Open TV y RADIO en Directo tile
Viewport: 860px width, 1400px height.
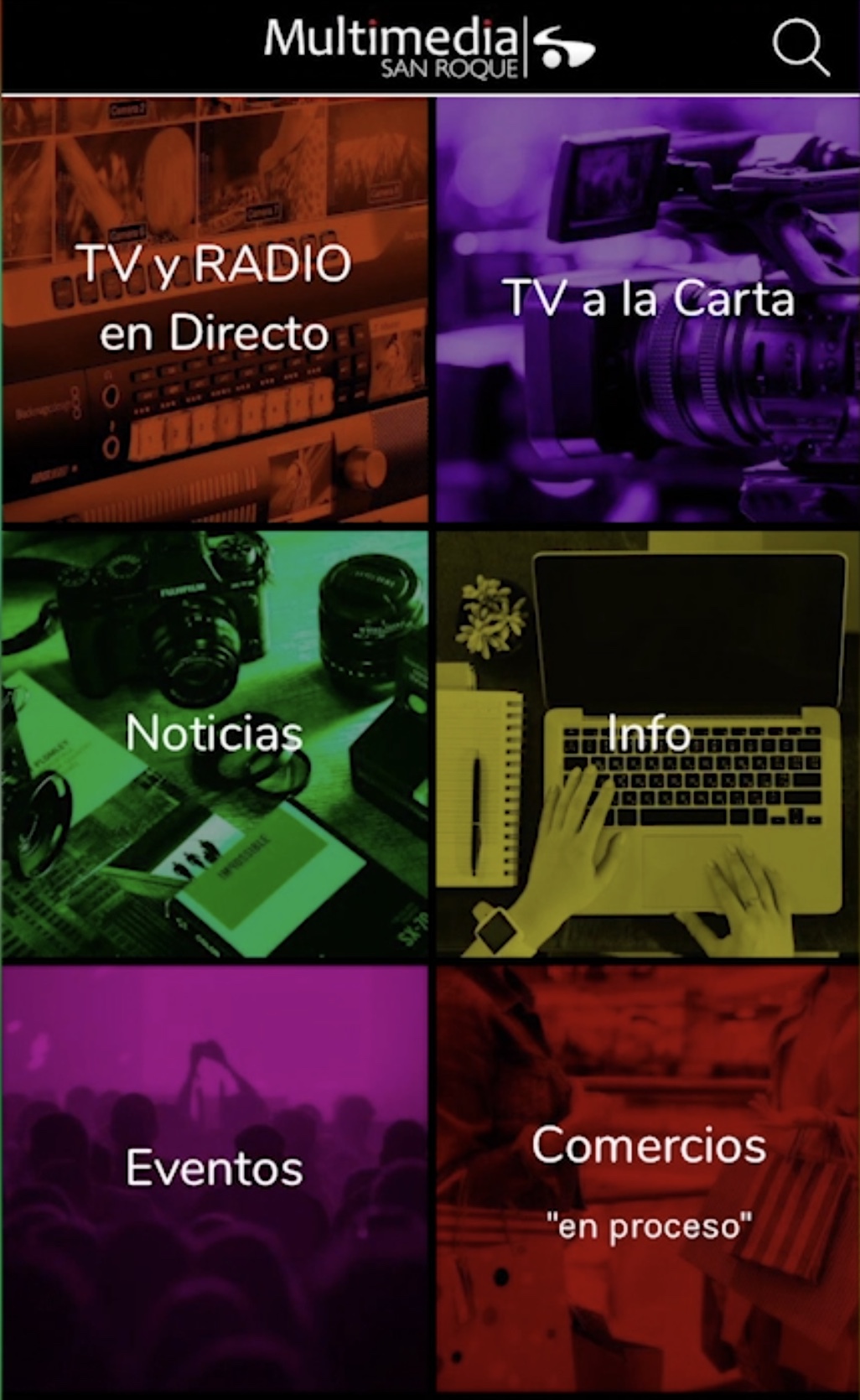coord(215,309)
